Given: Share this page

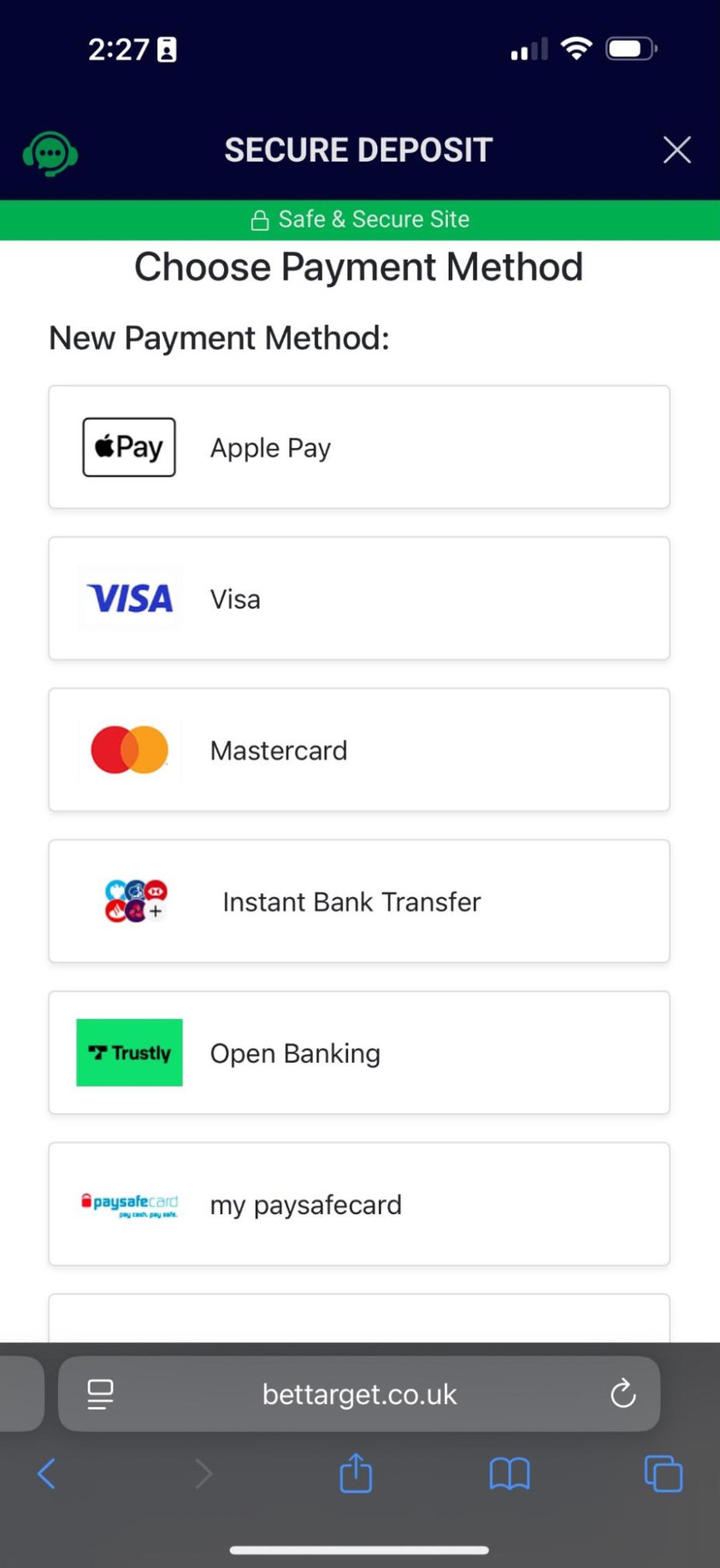Looking at the screenshot, I should coord(356,1473).
